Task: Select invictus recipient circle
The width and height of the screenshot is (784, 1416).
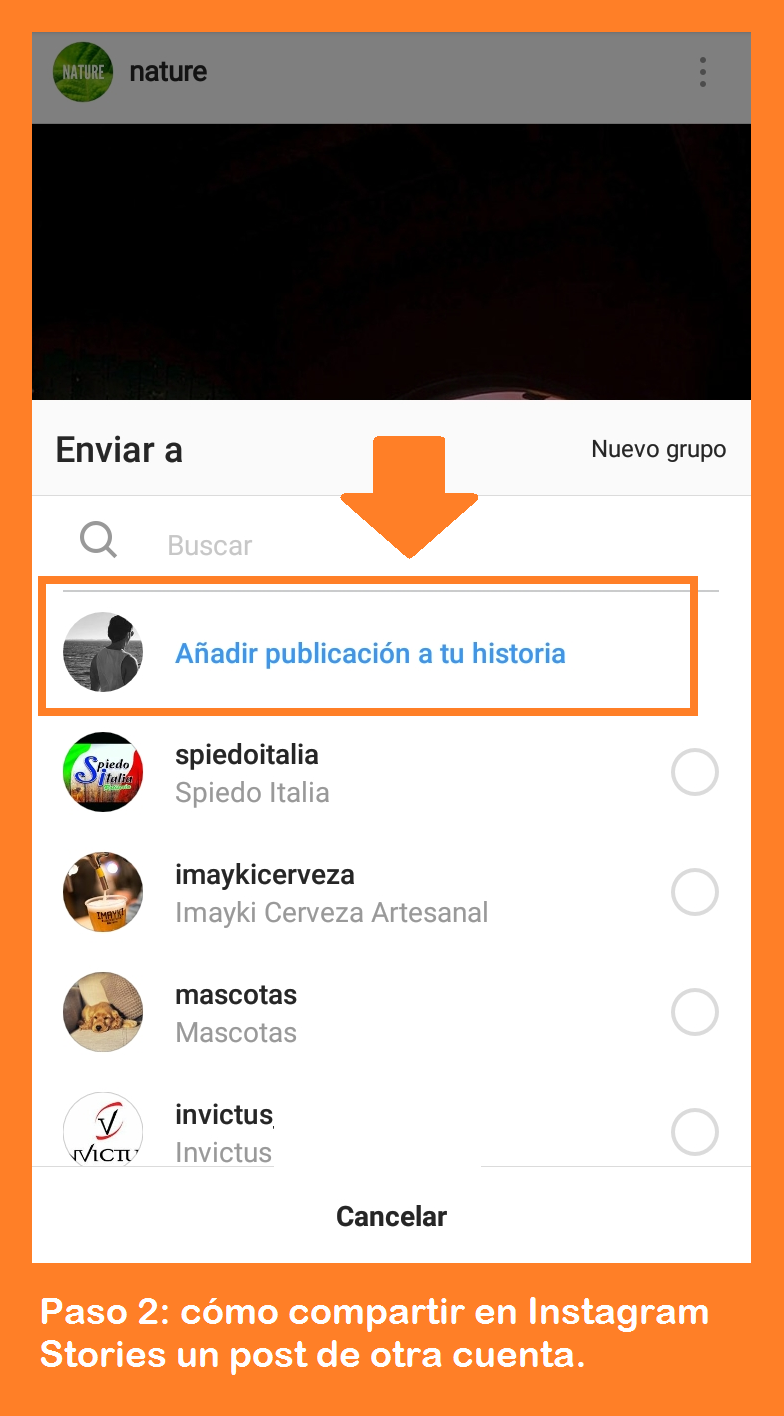Action: pyautogui.click(x=695, y=1131)
